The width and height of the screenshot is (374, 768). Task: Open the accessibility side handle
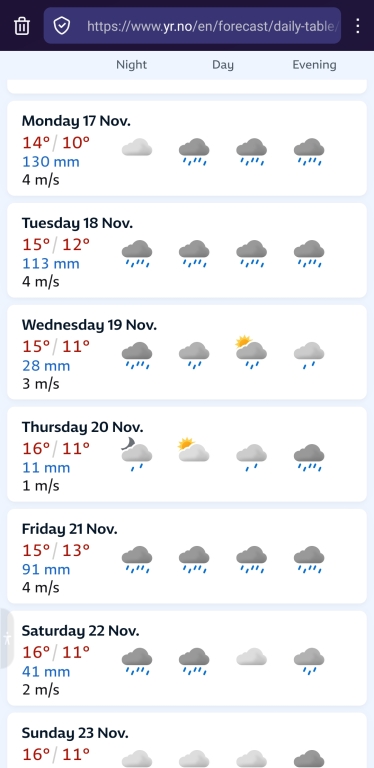(x=6, y=638)
